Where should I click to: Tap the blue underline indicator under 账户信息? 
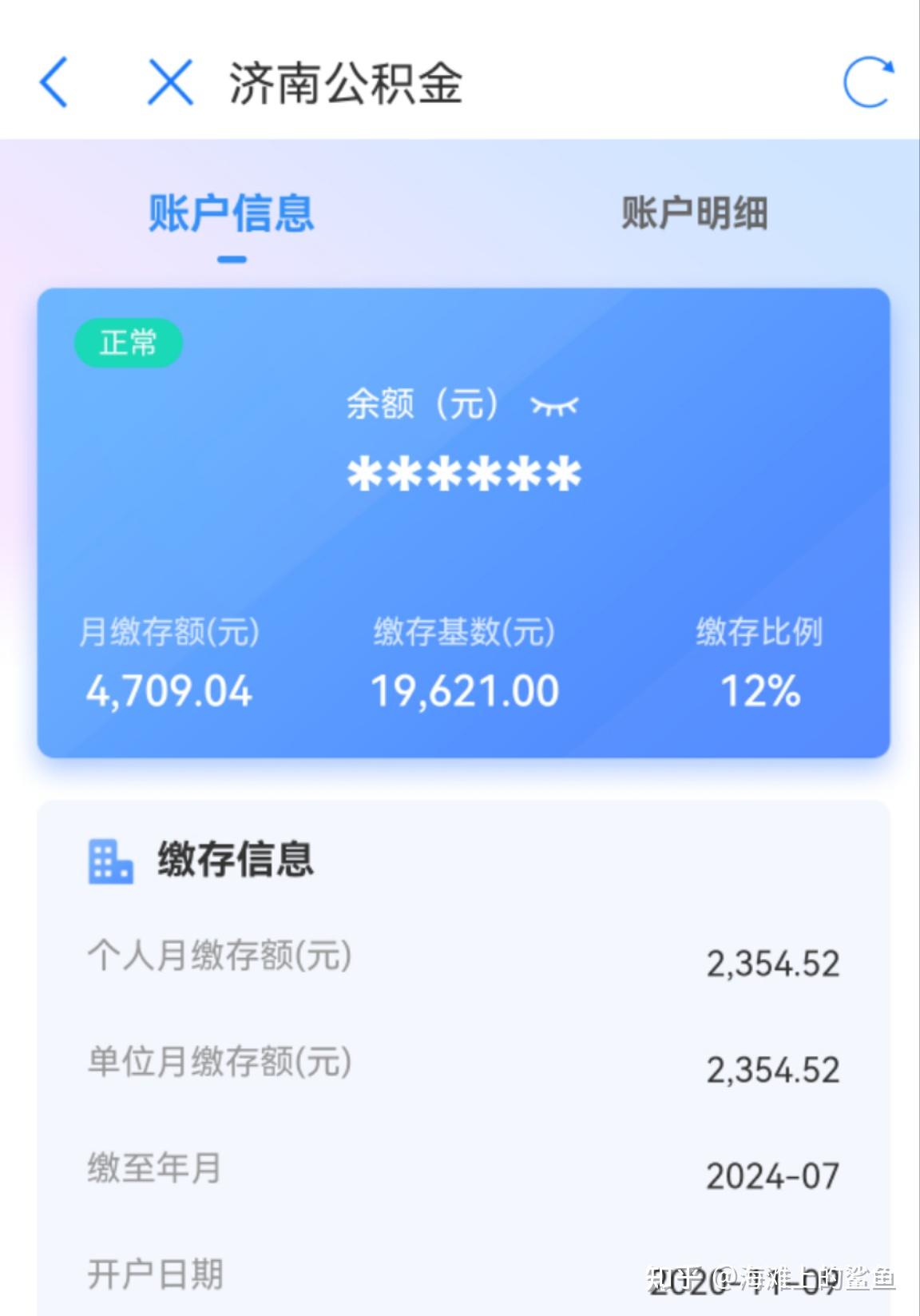click(x=232, y=258)
